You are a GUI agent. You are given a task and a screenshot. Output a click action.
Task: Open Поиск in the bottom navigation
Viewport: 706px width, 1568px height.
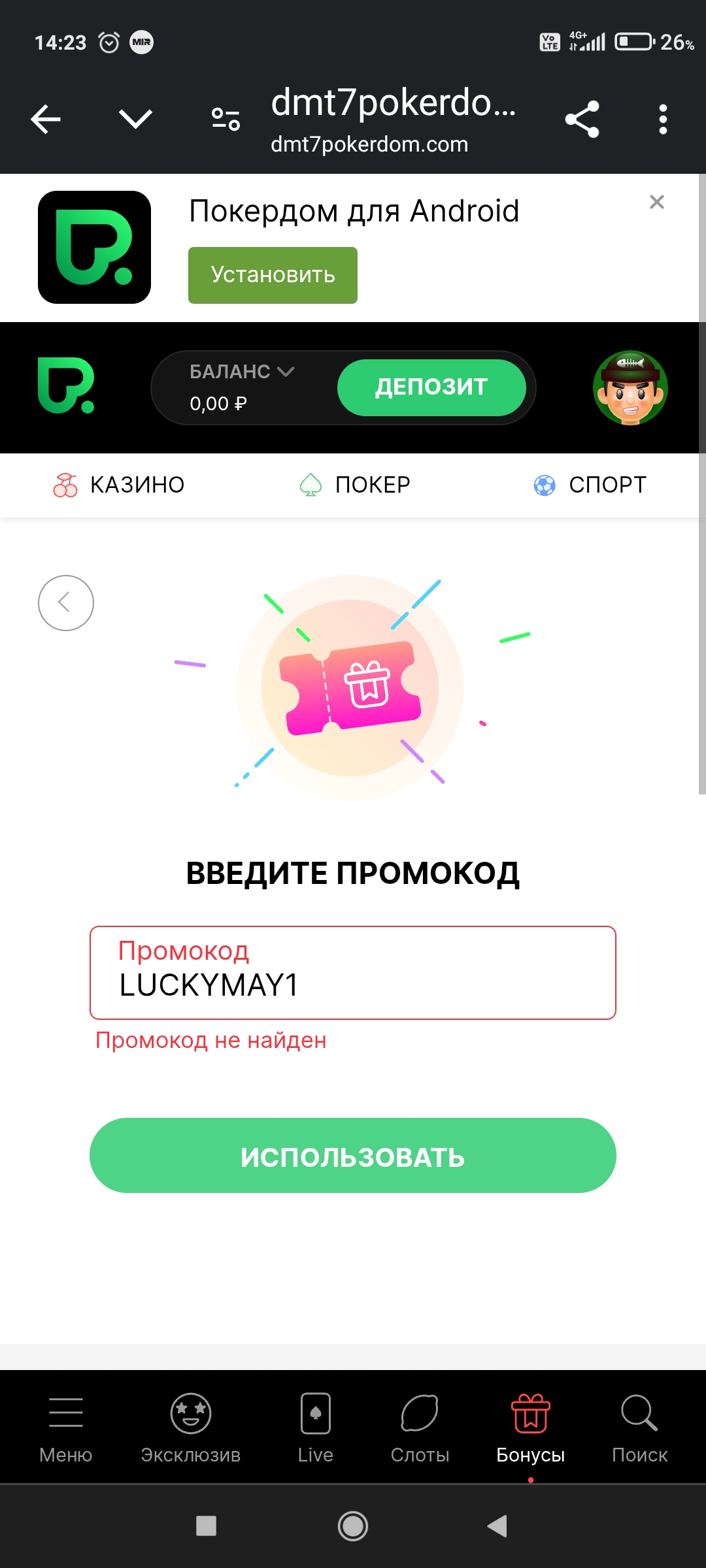click(x=639, y=1428)
